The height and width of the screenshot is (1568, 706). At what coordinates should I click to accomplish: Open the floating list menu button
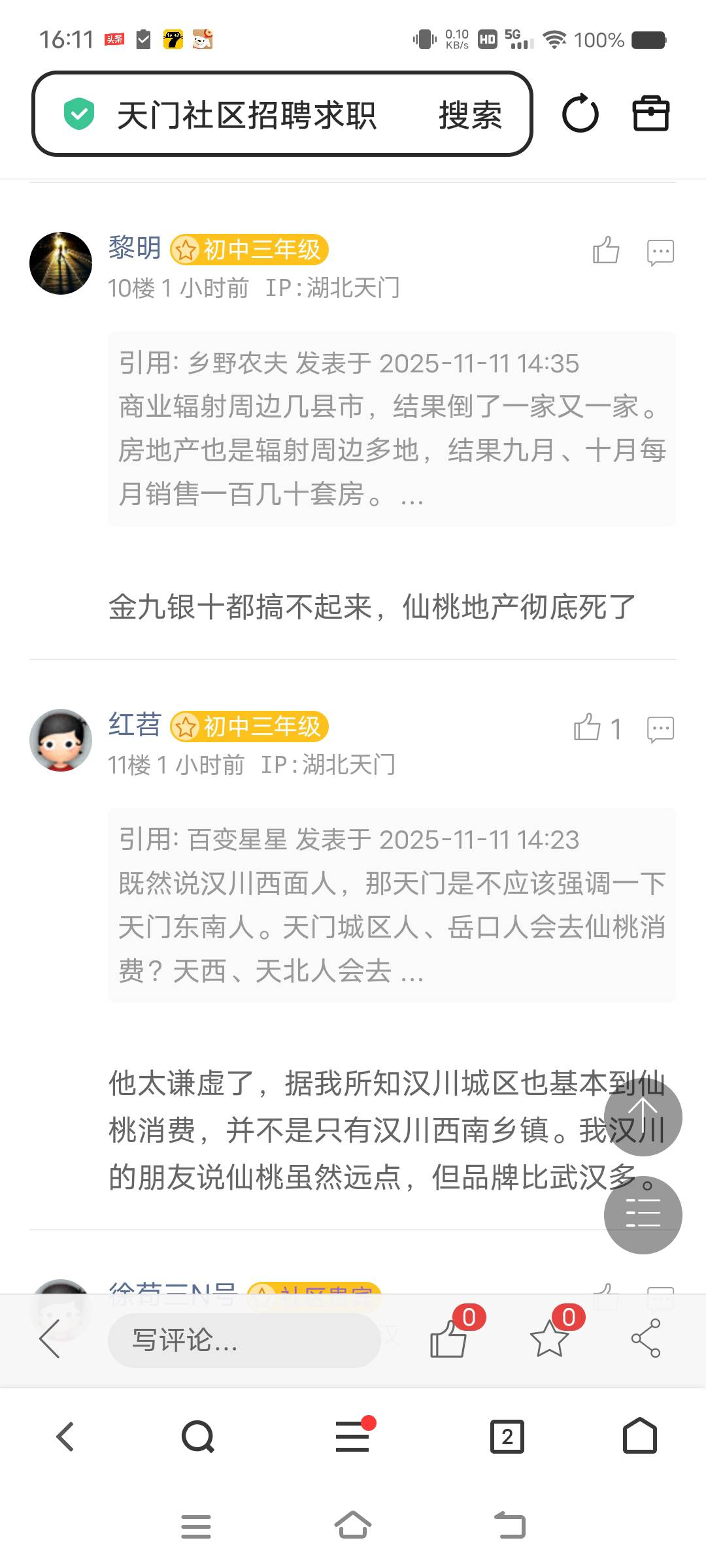(643, 1215)
